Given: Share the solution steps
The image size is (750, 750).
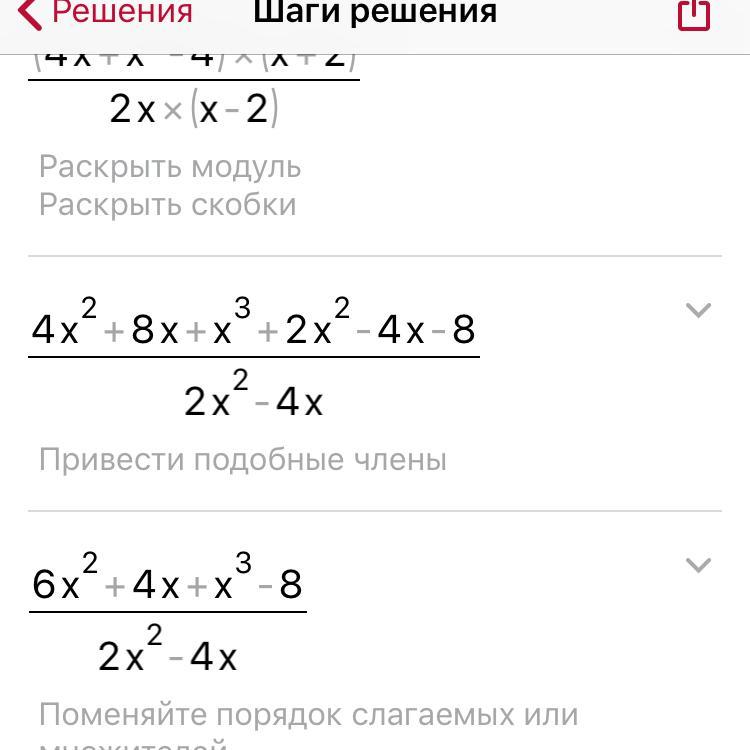Looking at the screenshot, I should point(694,14).
